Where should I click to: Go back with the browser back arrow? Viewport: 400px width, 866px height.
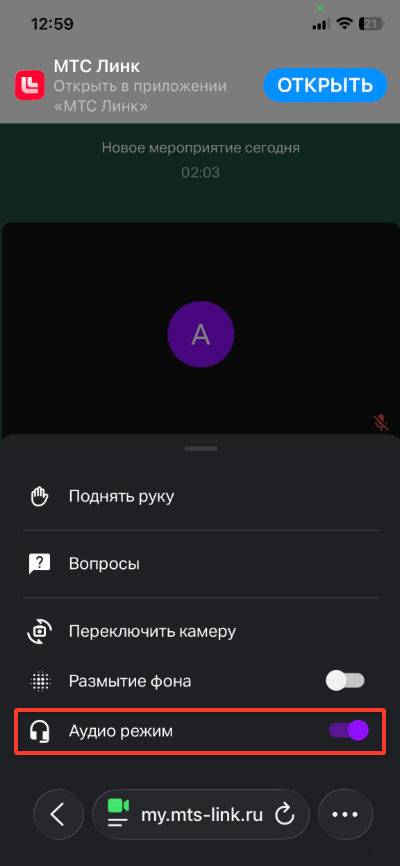pos(59,815)
